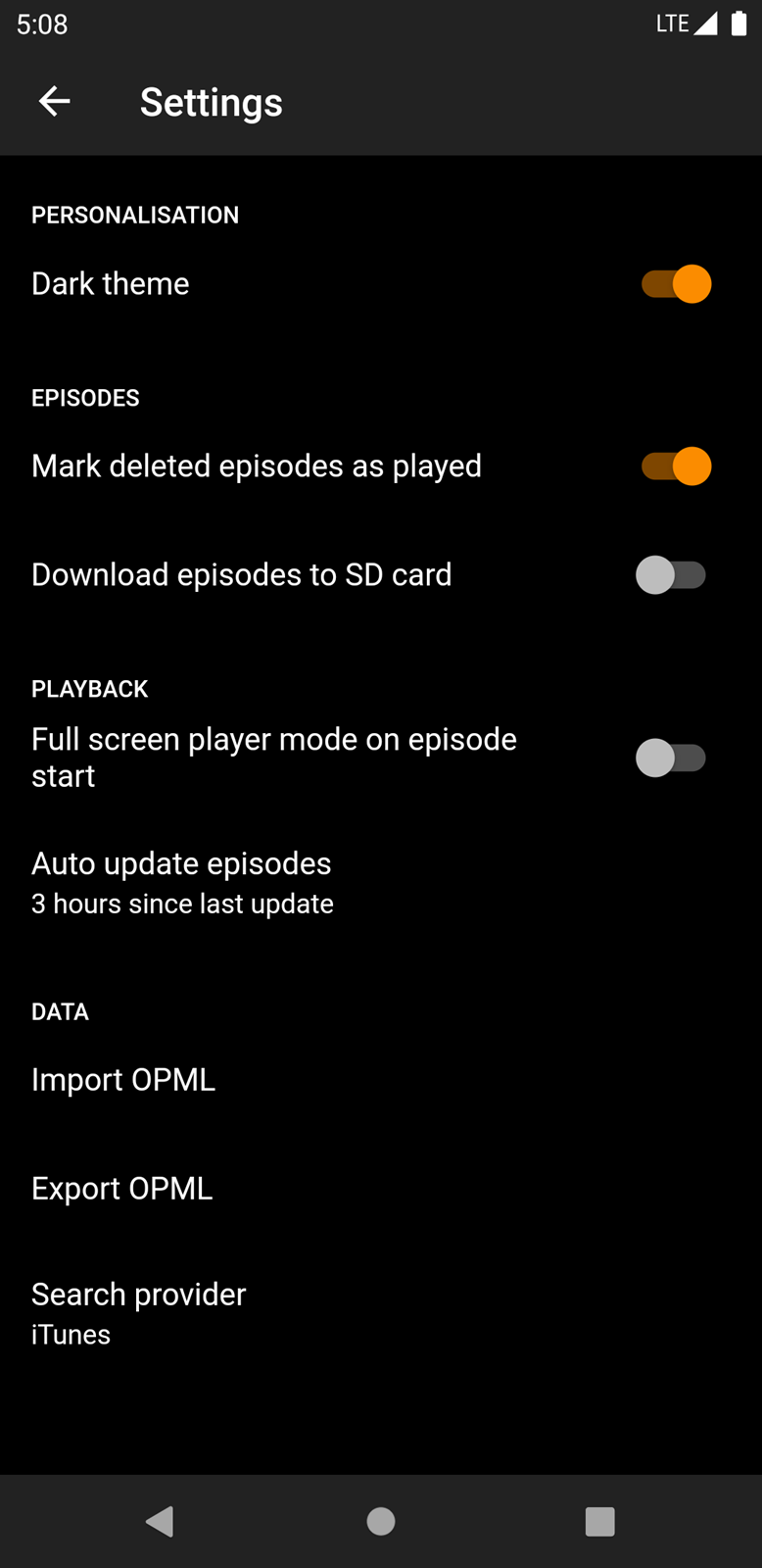Disable Mark deleted episodes as played
Viewport: 762px width, 1568px height.
(676, 466)
